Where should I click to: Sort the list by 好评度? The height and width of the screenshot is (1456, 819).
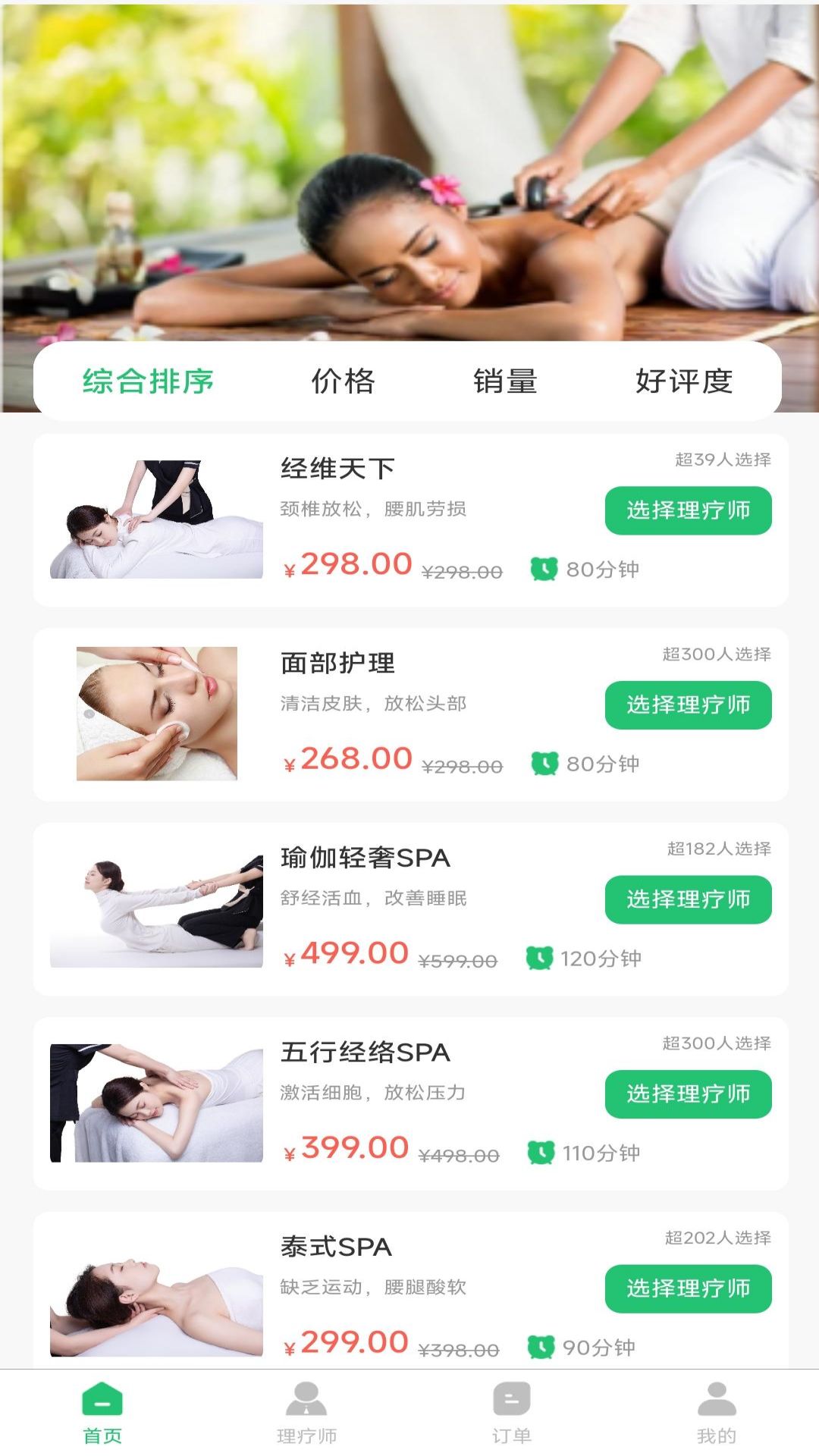[684, 381]
